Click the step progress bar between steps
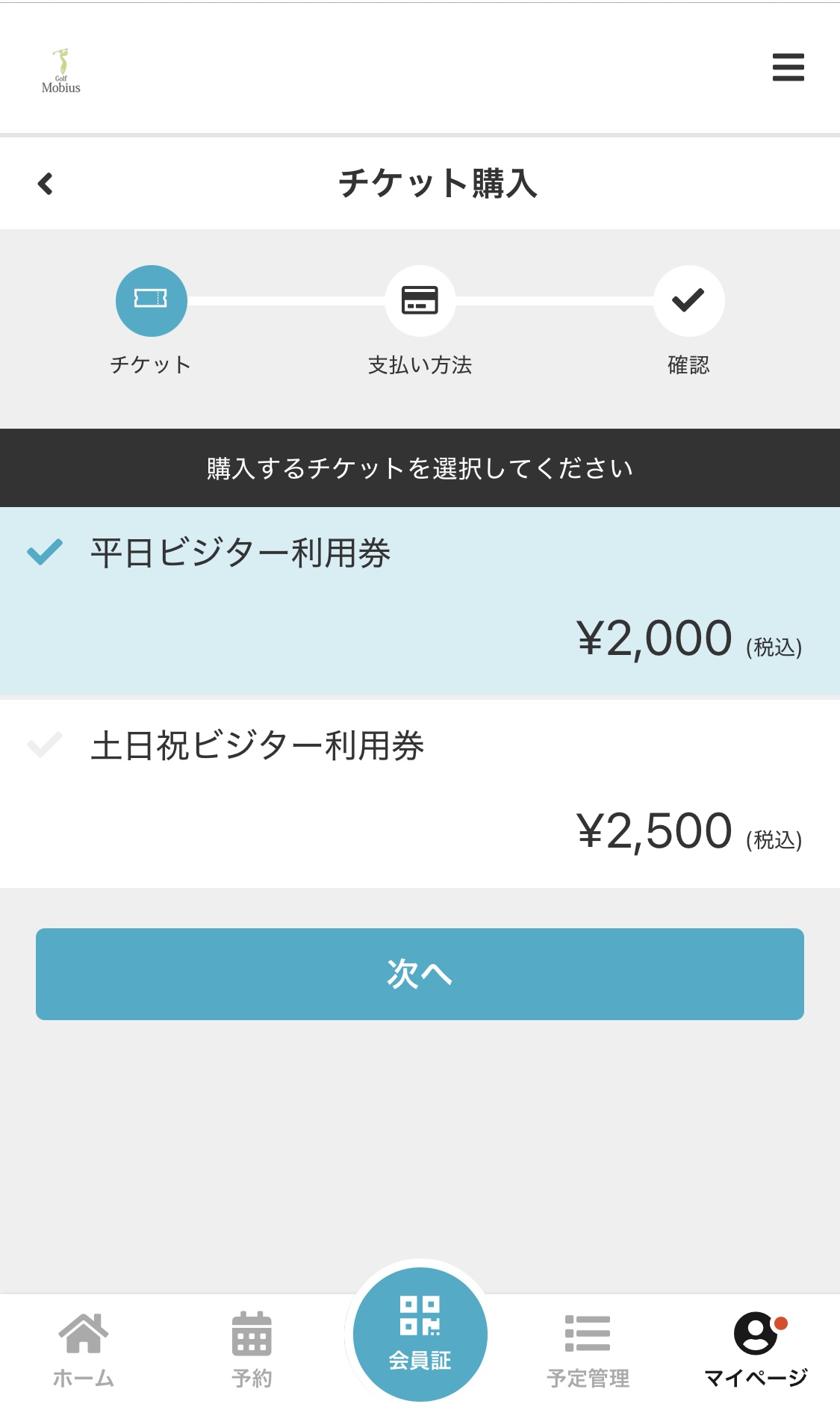 point(284,300)
